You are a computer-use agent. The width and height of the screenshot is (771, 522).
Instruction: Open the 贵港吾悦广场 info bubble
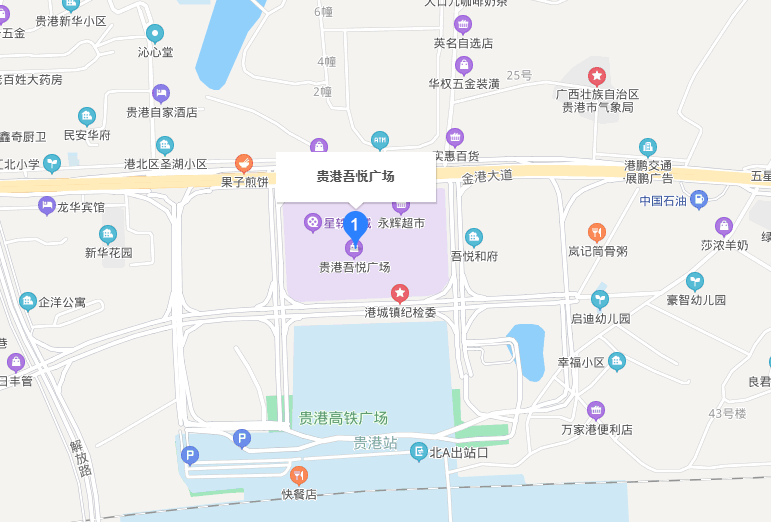point(355,176)
